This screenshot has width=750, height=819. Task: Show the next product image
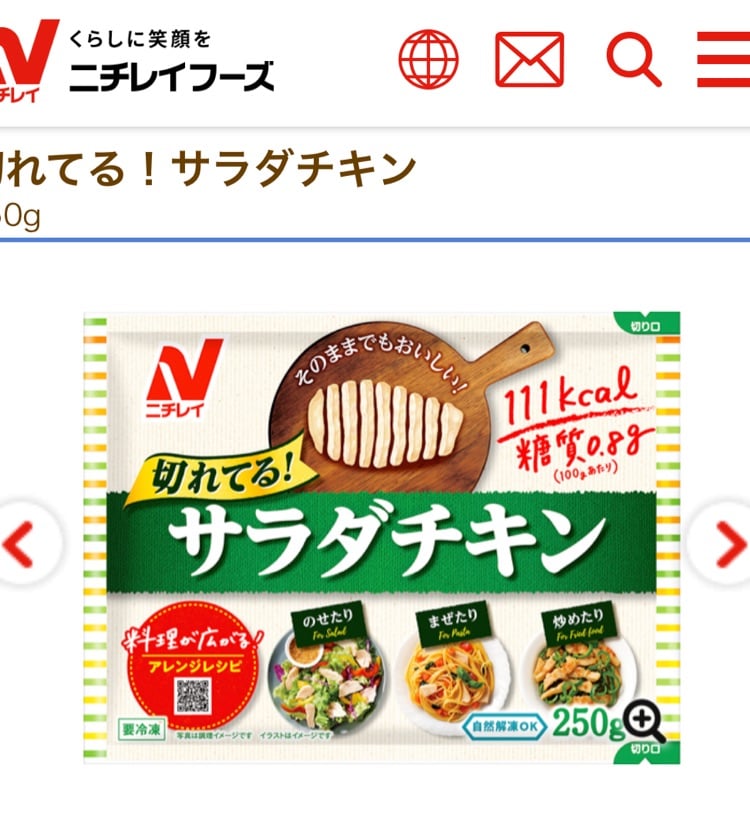point(728,544)
